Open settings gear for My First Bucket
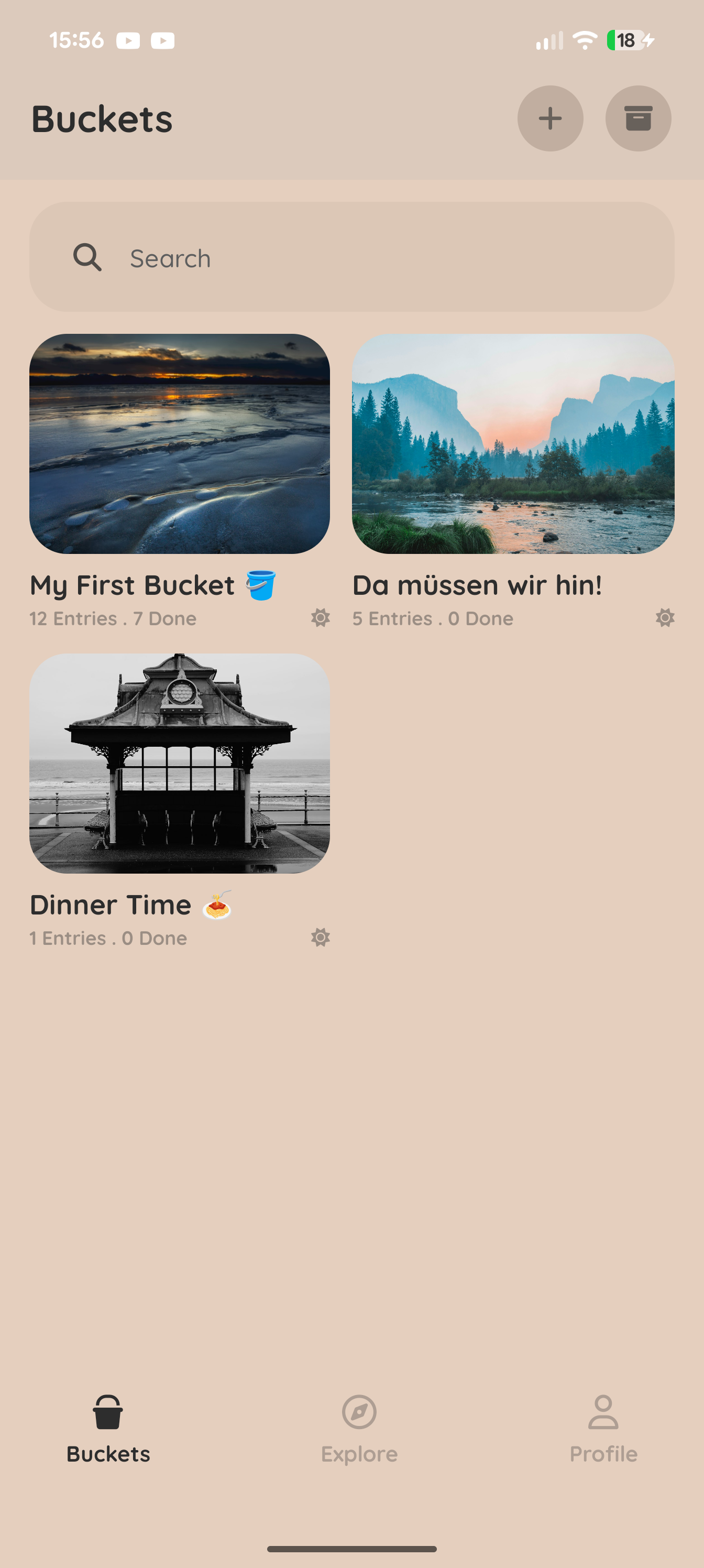This screenshot has width=704, height=1568. click(x=320, y=618)
